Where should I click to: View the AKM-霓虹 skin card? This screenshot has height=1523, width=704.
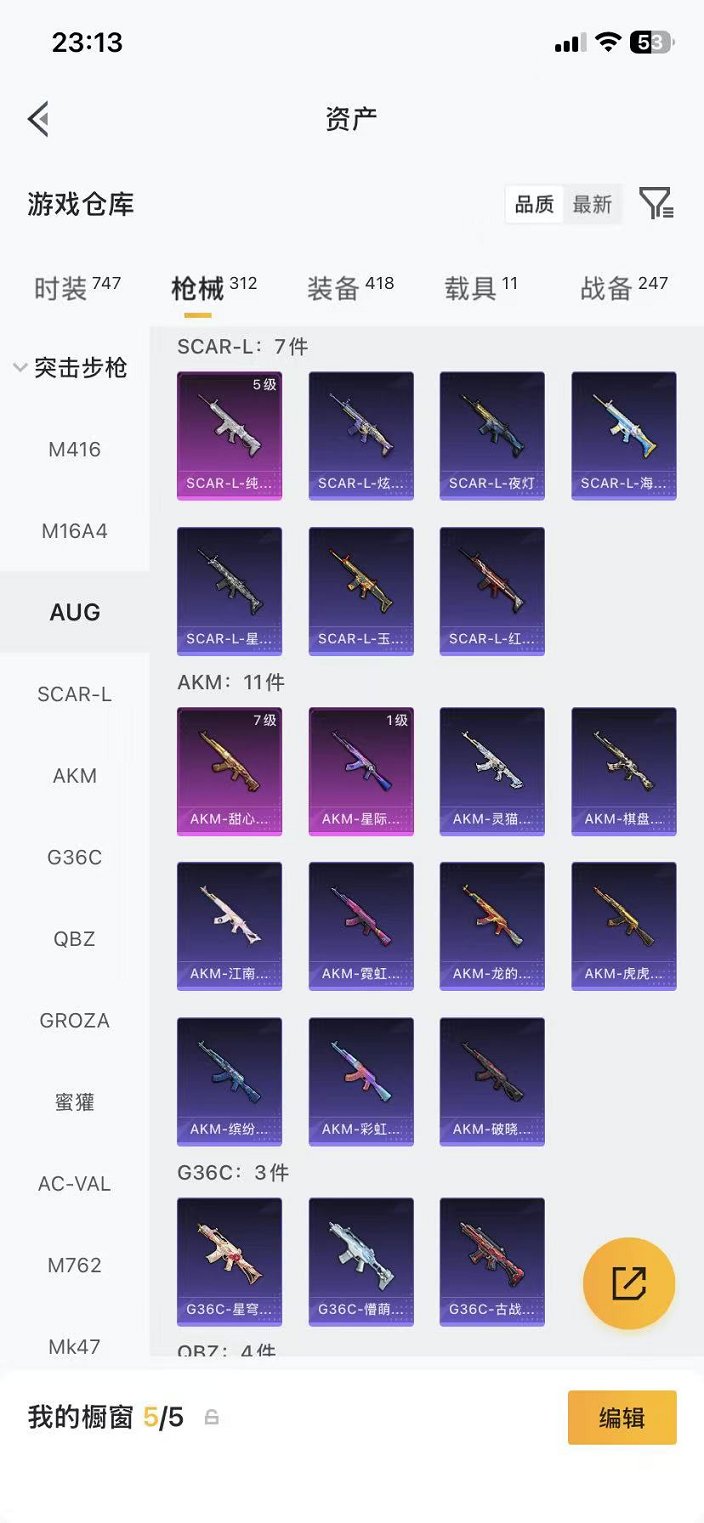(361, 925)
